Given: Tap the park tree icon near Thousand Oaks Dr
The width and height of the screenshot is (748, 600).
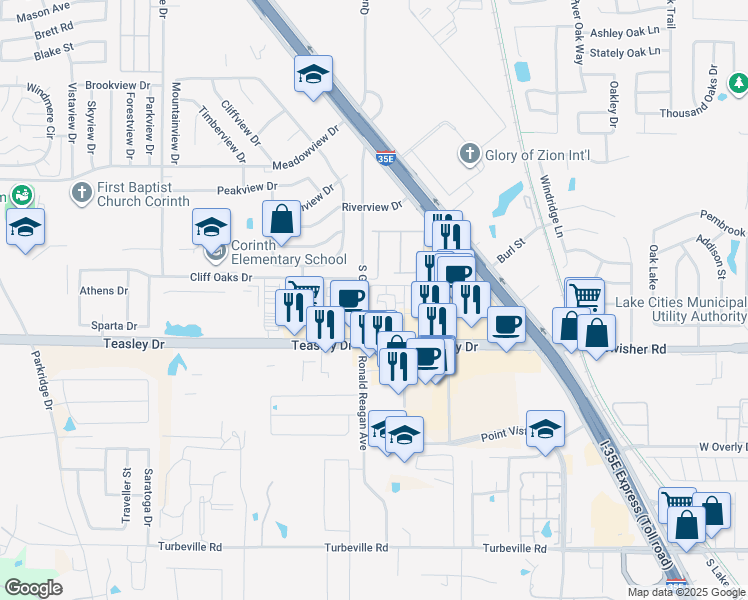Looking at the screenshot, I should pyautogui.click(x=738, y=84).
